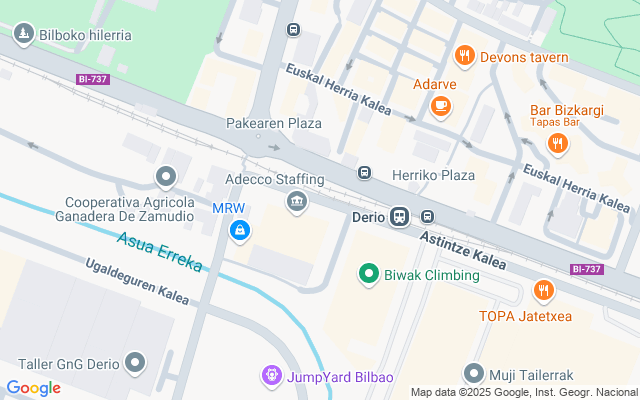Open the JumpYard Bilbao pin
Screen dimensions: 640x400
click(270, 376)
